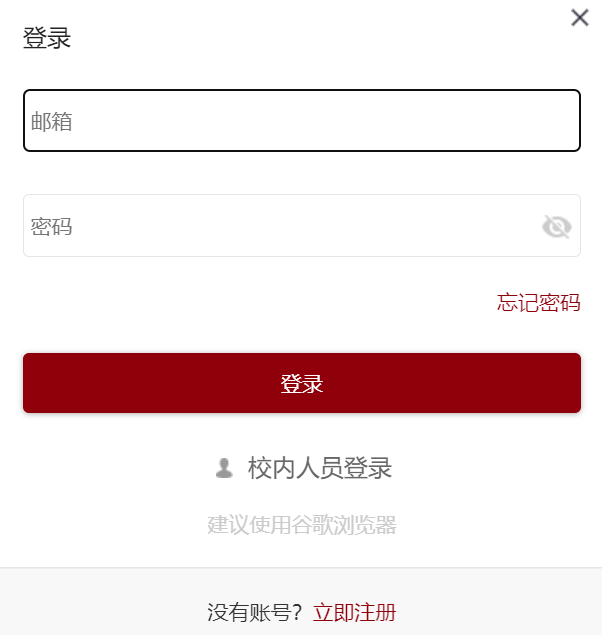
Task: Tap the red 登录 button
Action: pos(301,383)
